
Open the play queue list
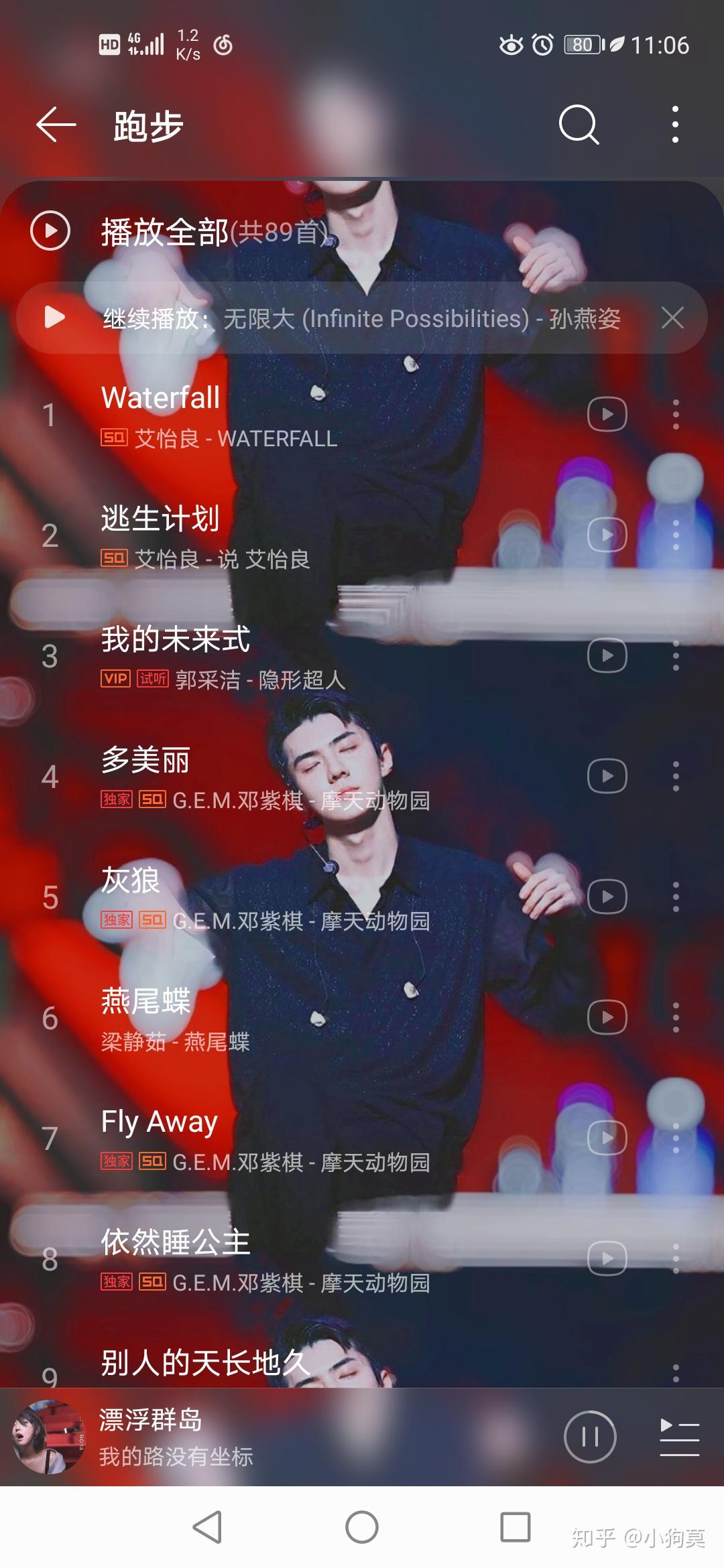point(679,1437)
